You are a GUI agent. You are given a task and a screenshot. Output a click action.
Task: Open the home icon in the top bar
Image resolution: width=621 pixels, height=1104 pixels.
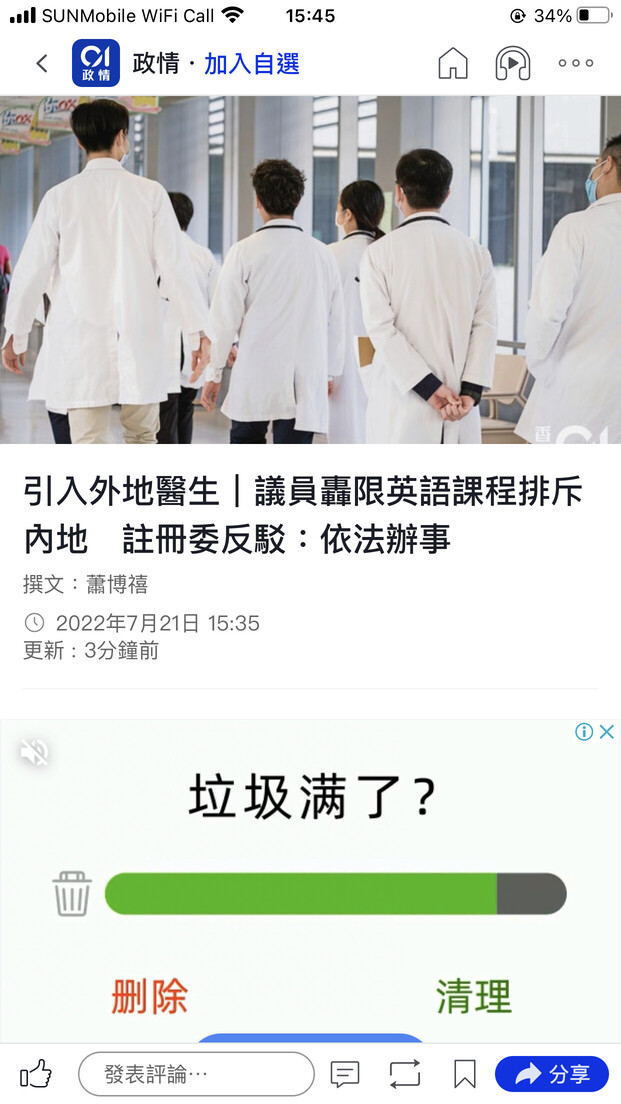click(x=453, y=63)
